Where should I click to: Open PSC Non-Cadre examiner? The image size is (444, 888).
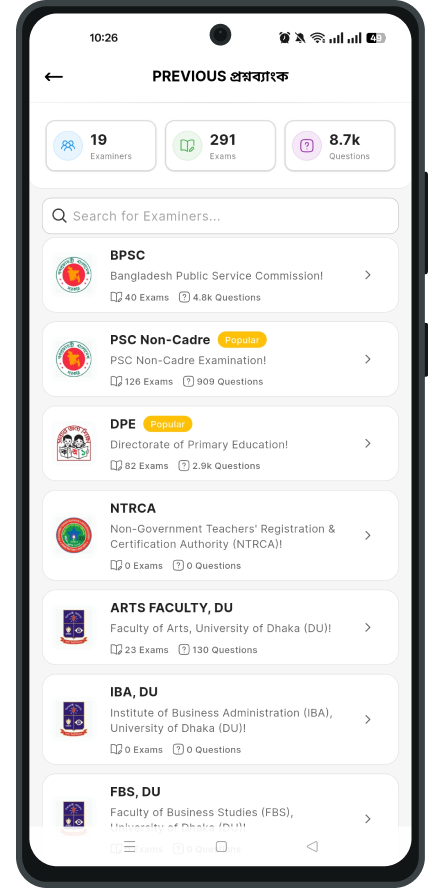[x=220, y=359]
